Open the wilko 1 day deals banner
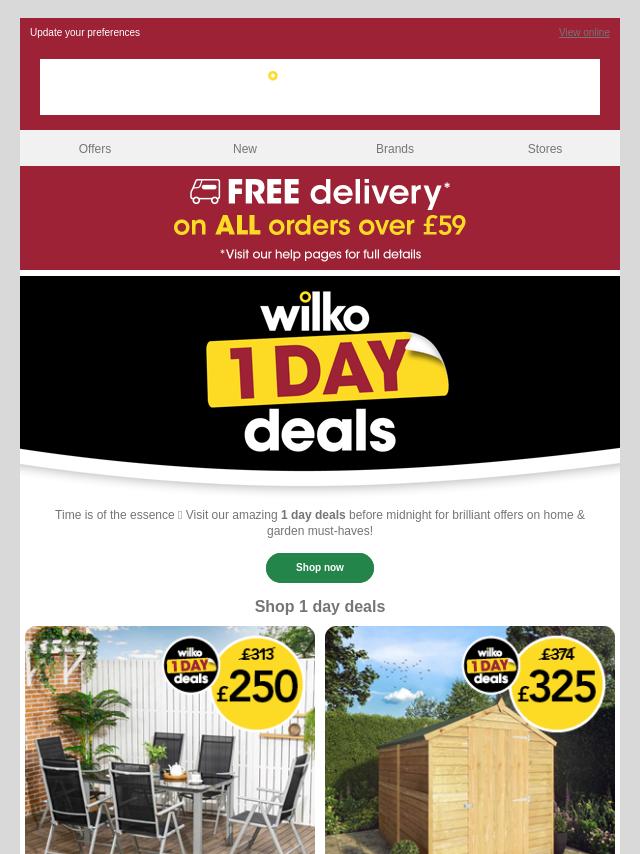 click(320, 375)
